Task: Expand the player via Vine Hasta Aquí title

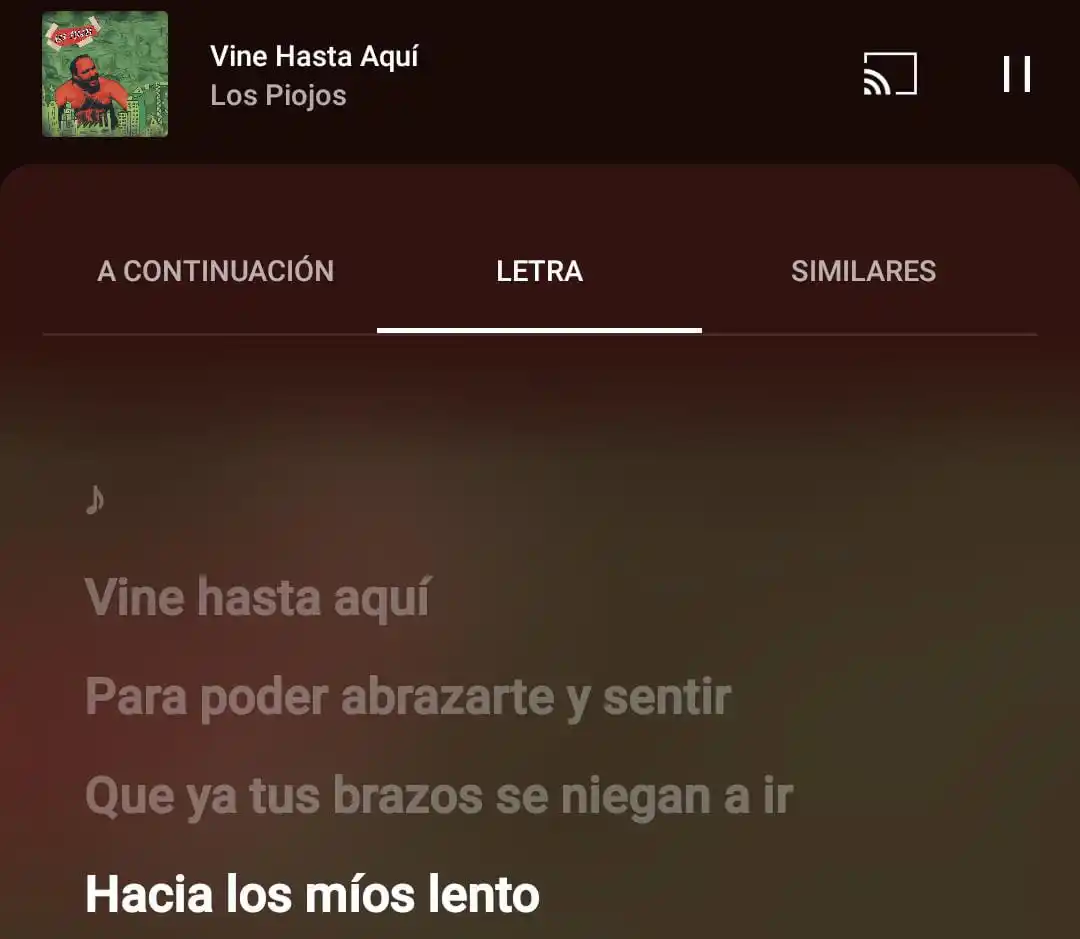Action: click(x=314, y=56)
